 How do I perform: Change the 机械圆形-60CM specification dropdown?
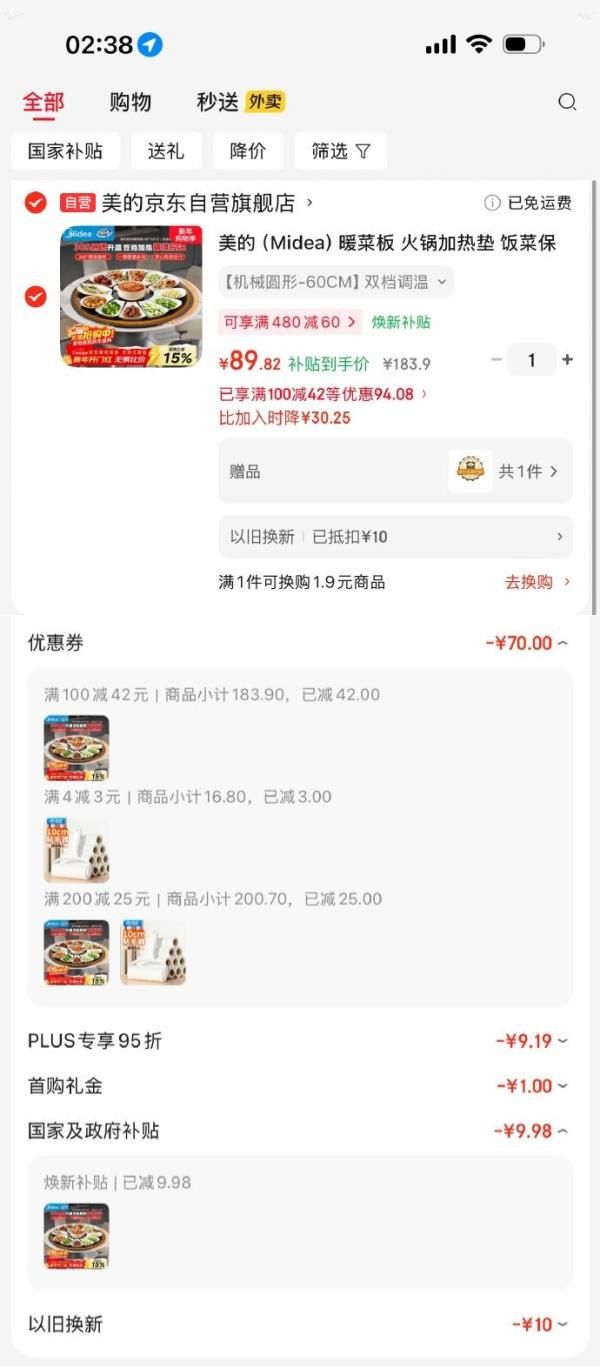[x=336, y=282]
